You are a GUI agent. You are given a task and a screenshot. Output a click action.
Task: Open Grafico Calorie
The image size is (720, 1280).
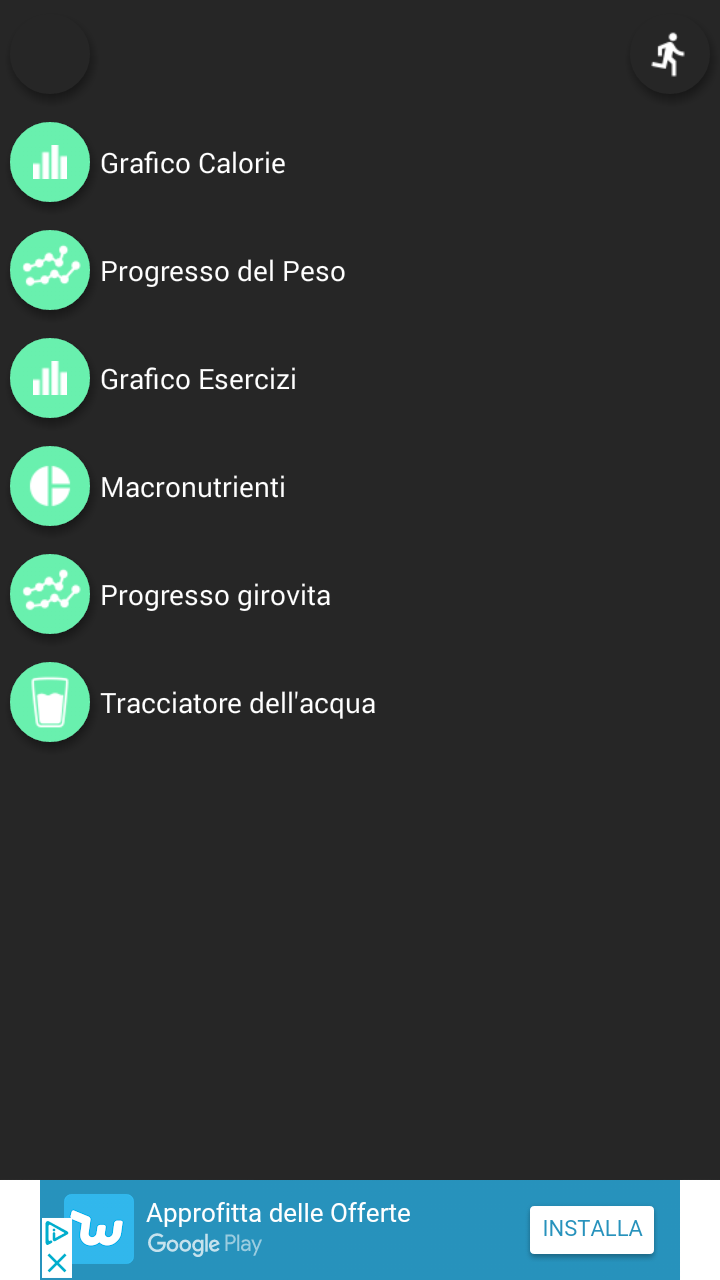[x=148, y=162]
